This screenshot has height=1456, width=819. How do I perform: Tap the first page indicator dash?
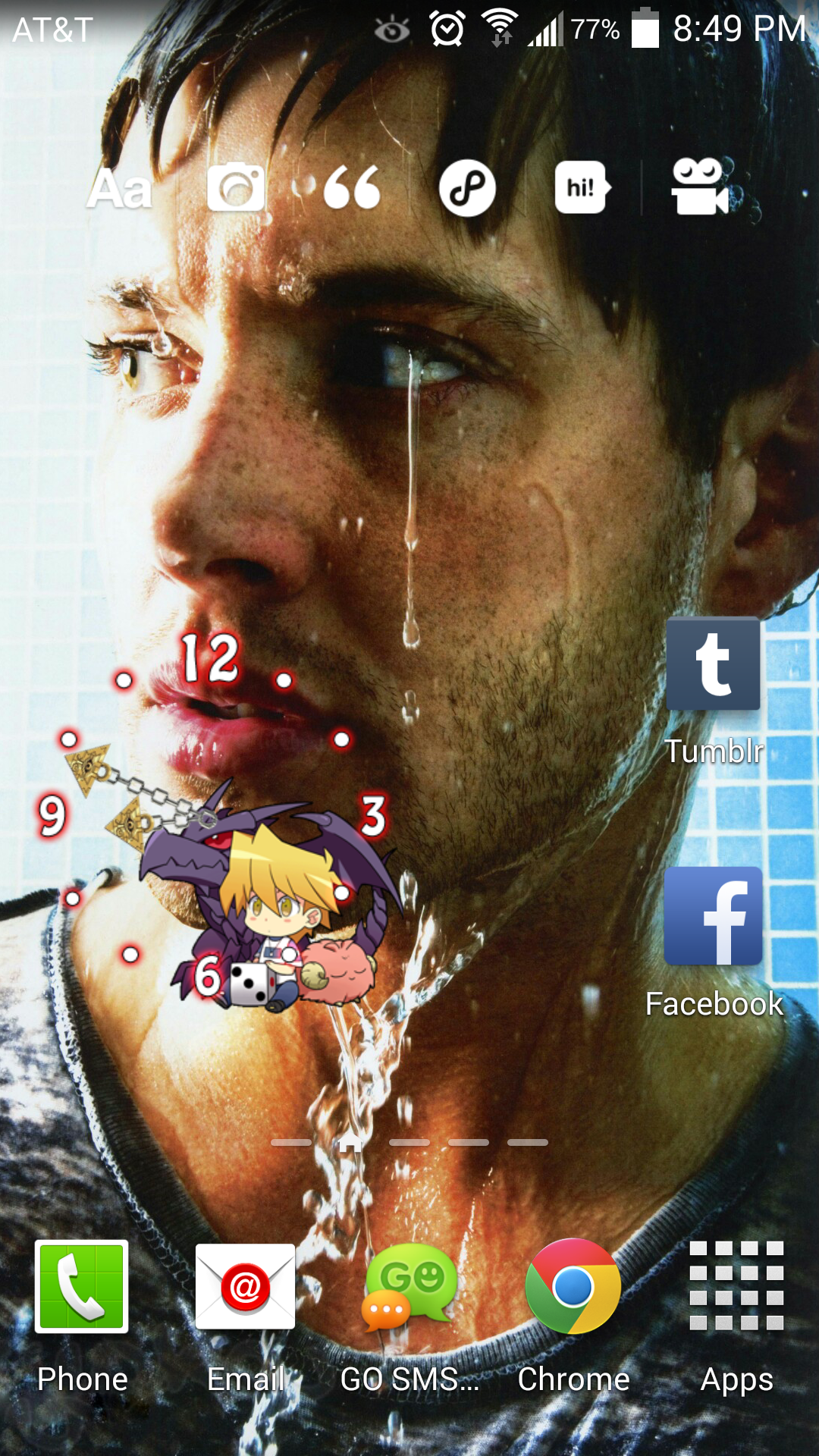(x=291, y=1142)
